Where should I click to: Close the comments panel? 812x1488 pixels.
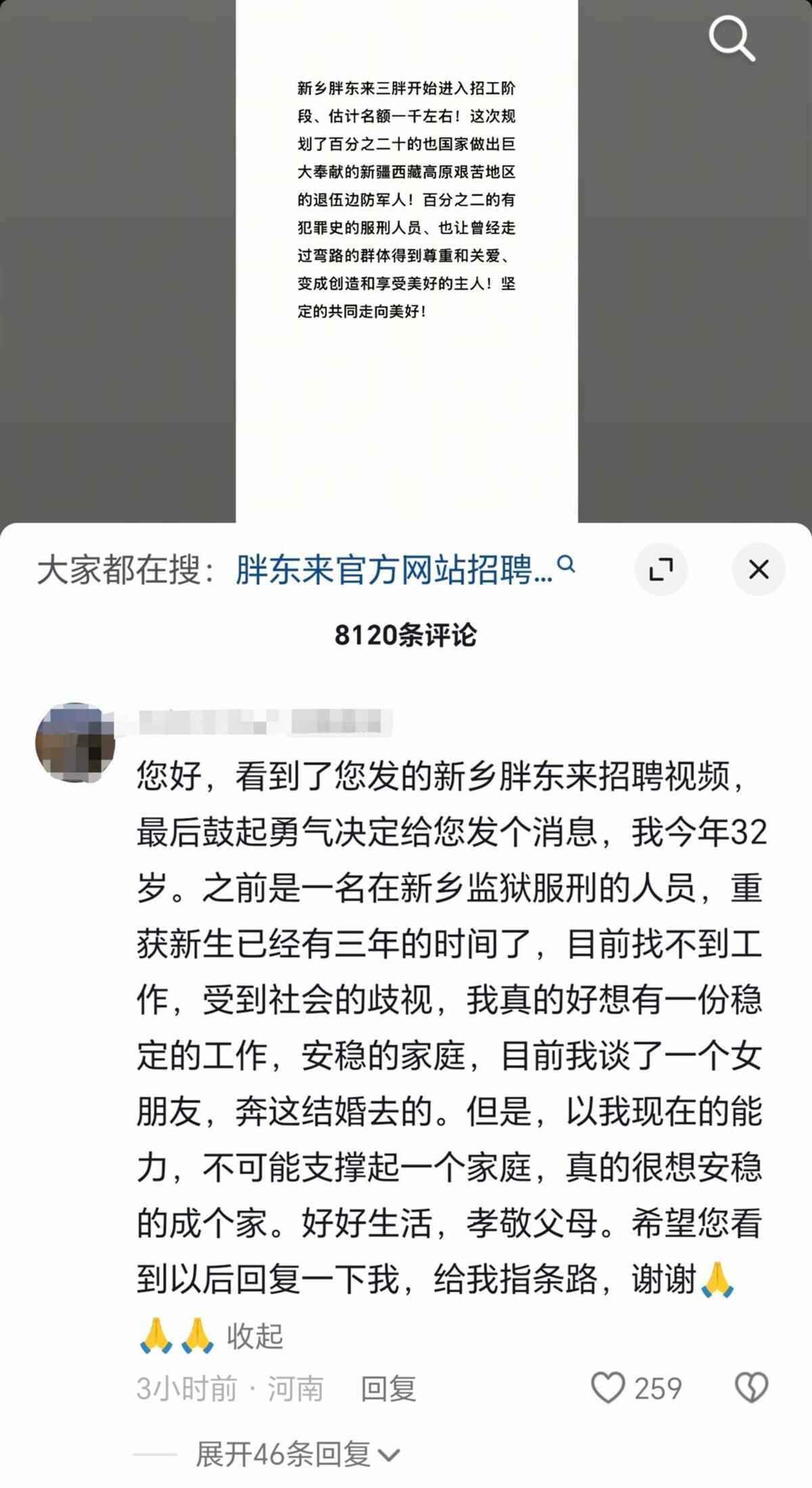pyautogui.click(x=759, y=569)
